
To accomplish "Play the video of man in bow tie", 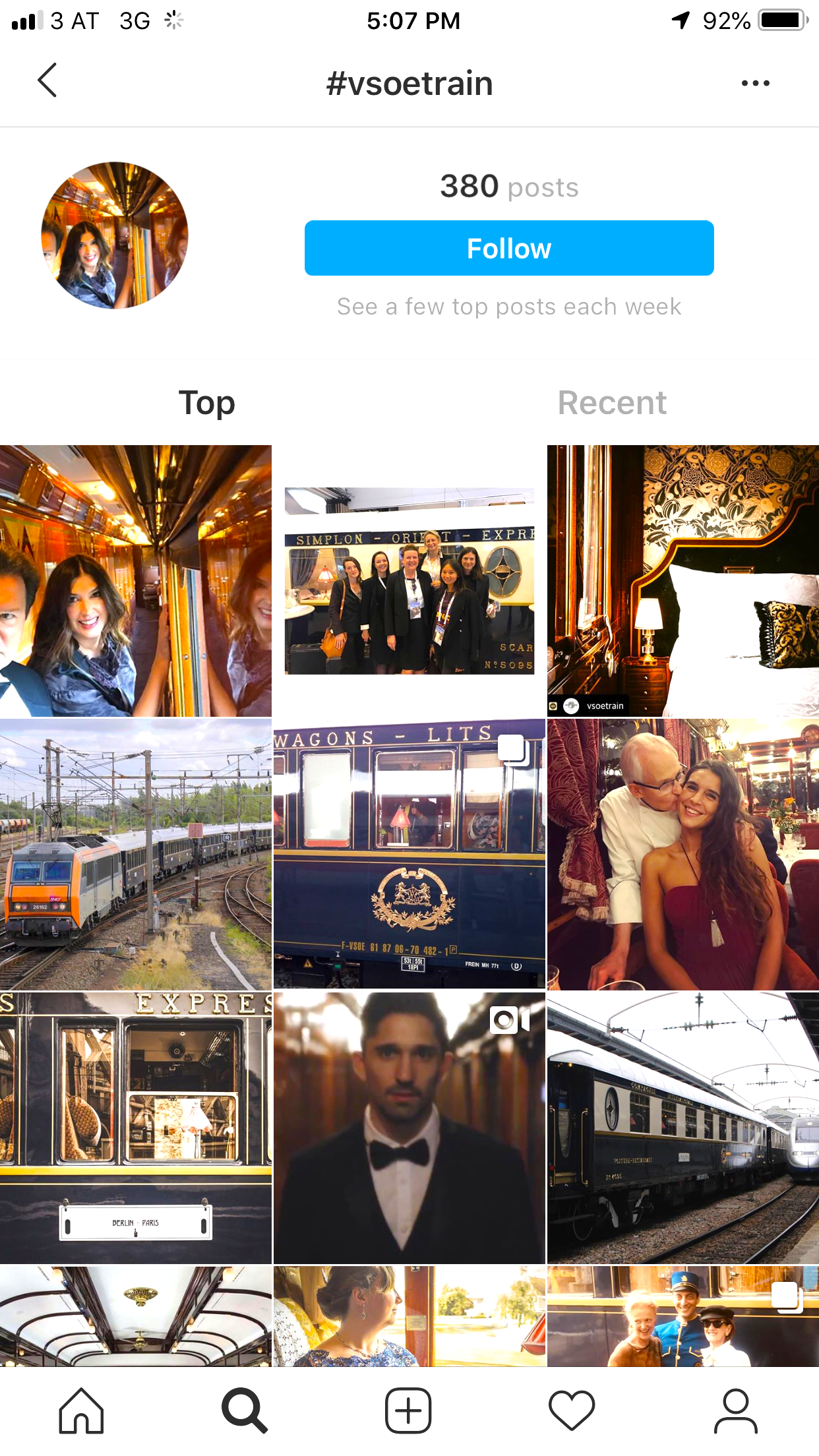I will [x=409, y=1128].
